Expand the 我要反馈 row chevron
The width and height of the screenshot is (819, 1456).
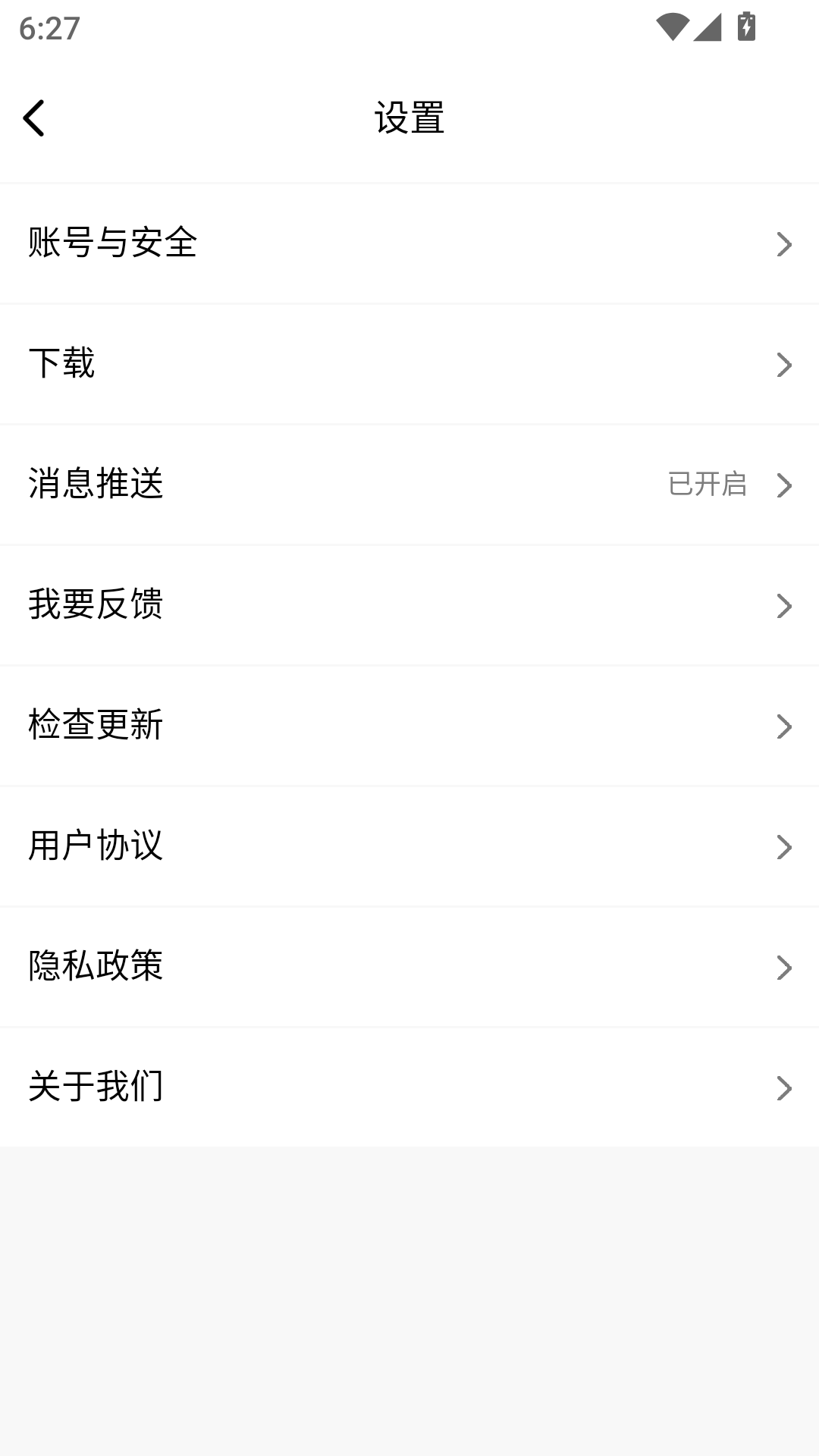click(x=785, y=605)
